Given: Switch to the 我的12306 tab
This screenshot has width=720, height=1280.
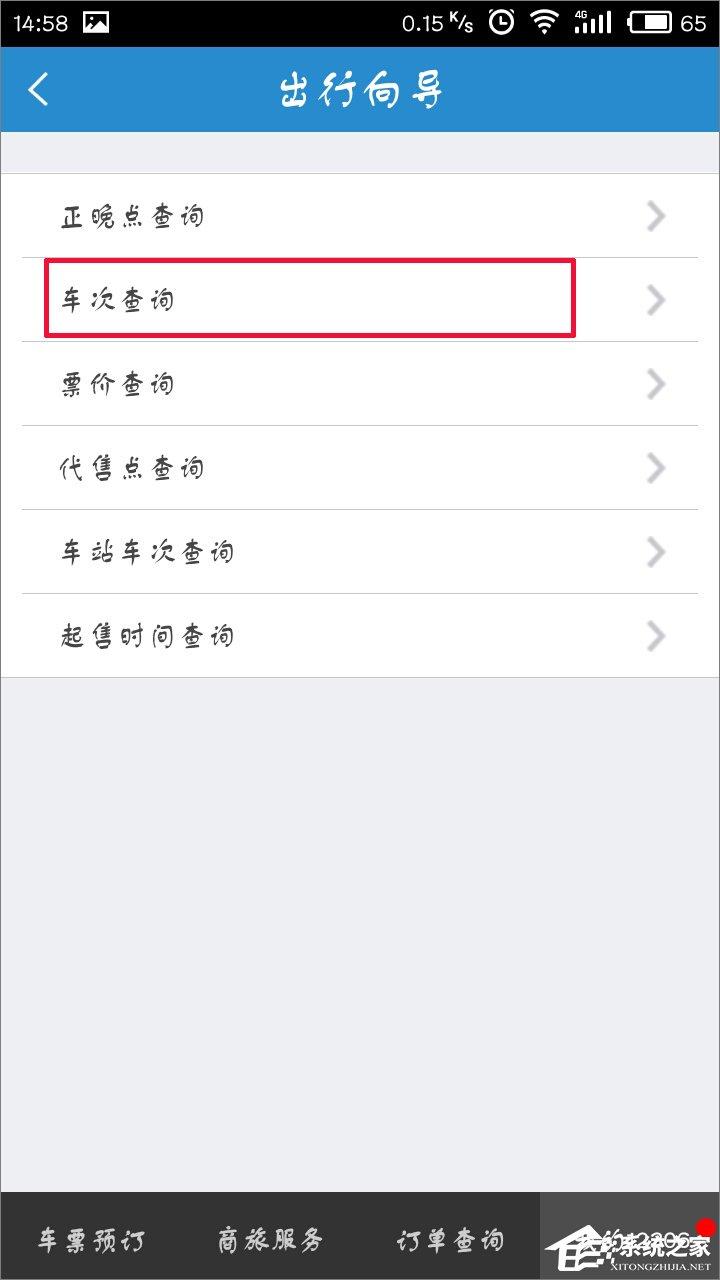Looking at the screenshot, I should pyautogui.click(x=630, y=1240).
